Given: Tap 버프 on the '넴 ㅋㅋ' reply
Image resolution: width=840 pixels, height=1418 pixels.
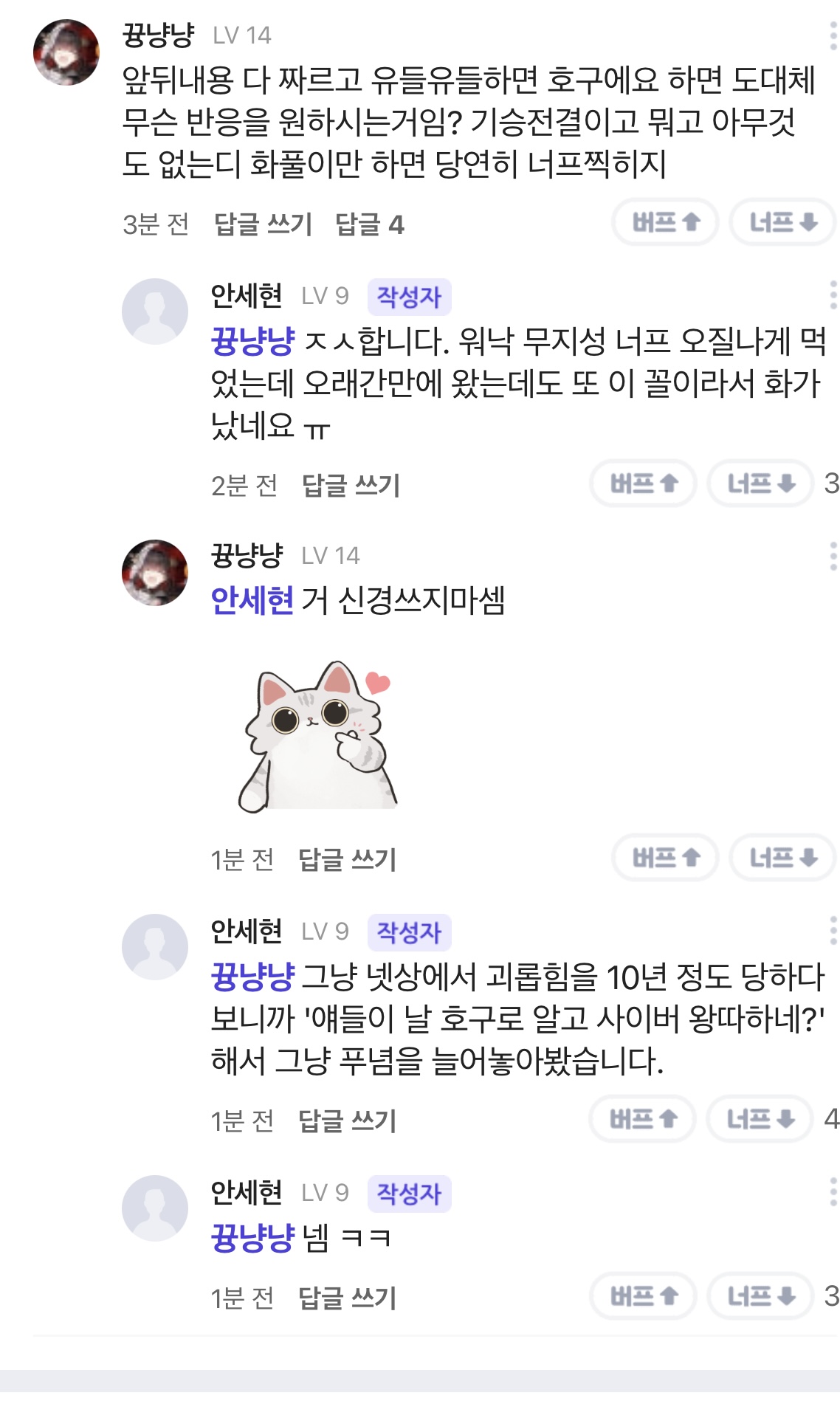Looking at the screenshot, I should coord(643,1295).
